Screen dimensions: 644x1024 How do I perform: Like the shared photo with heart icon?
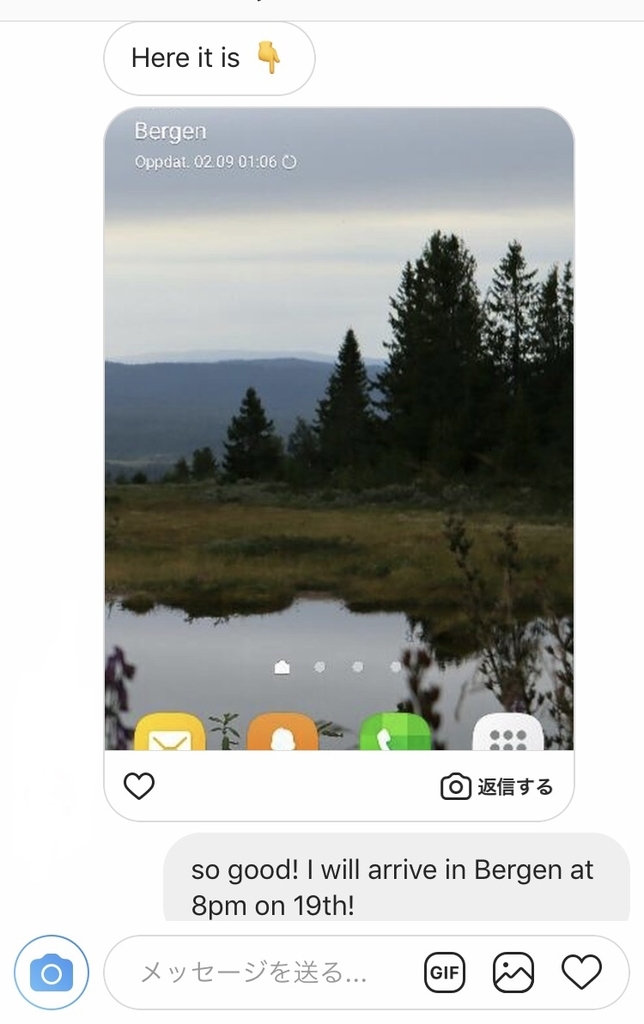(139, 787)
